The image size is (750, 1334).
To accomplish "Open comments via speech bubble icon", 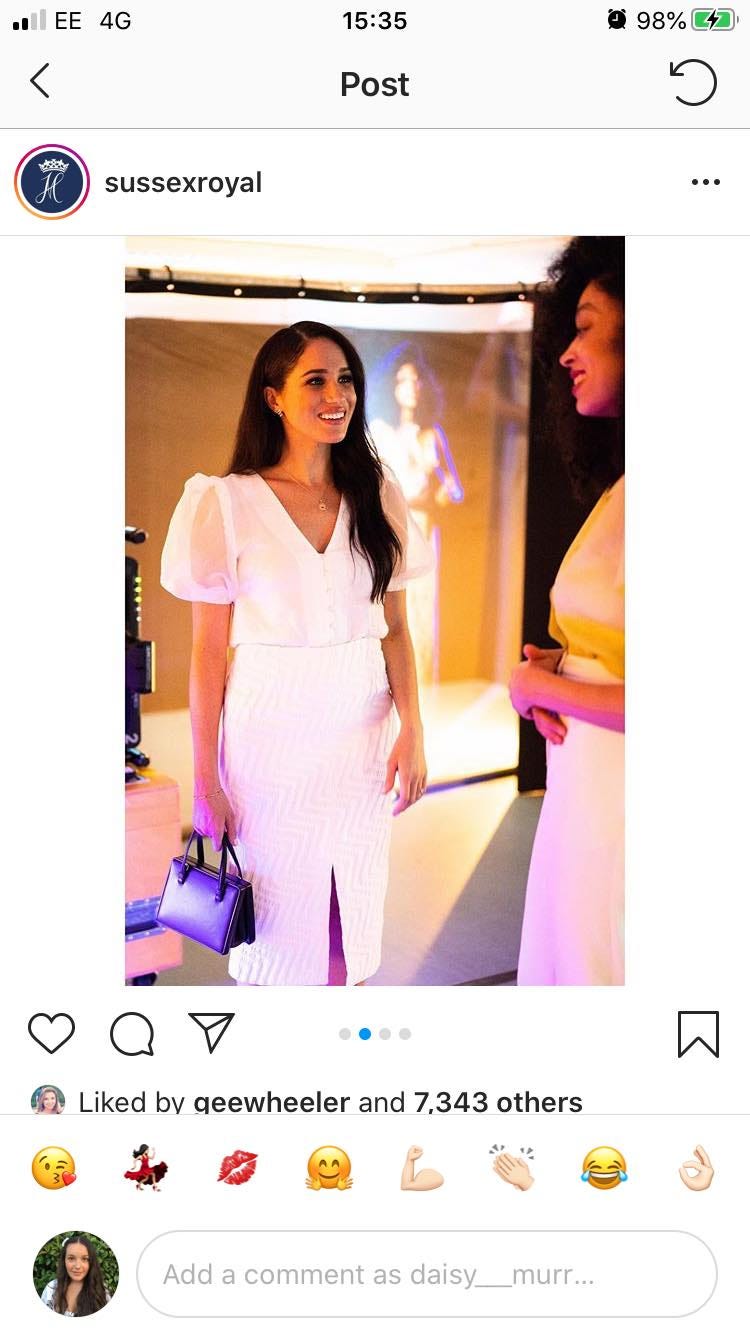I will [132, 1033].
